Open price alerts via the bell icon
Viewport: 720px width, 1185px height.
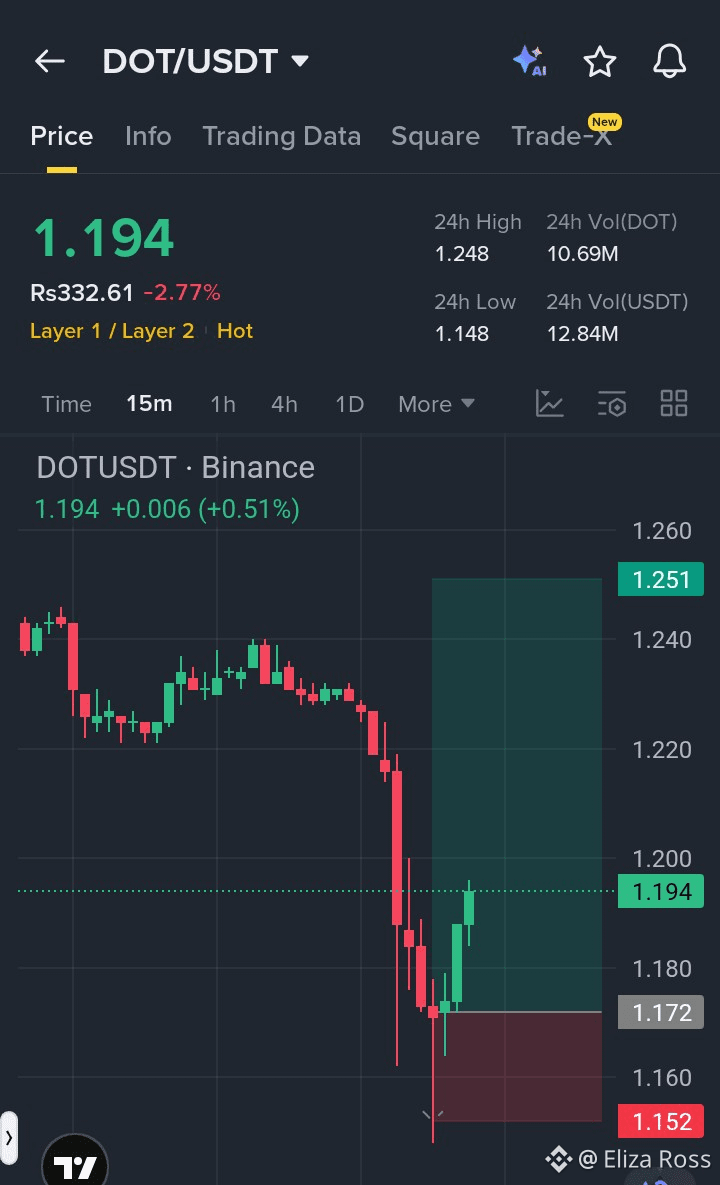(x=669, y=61)
